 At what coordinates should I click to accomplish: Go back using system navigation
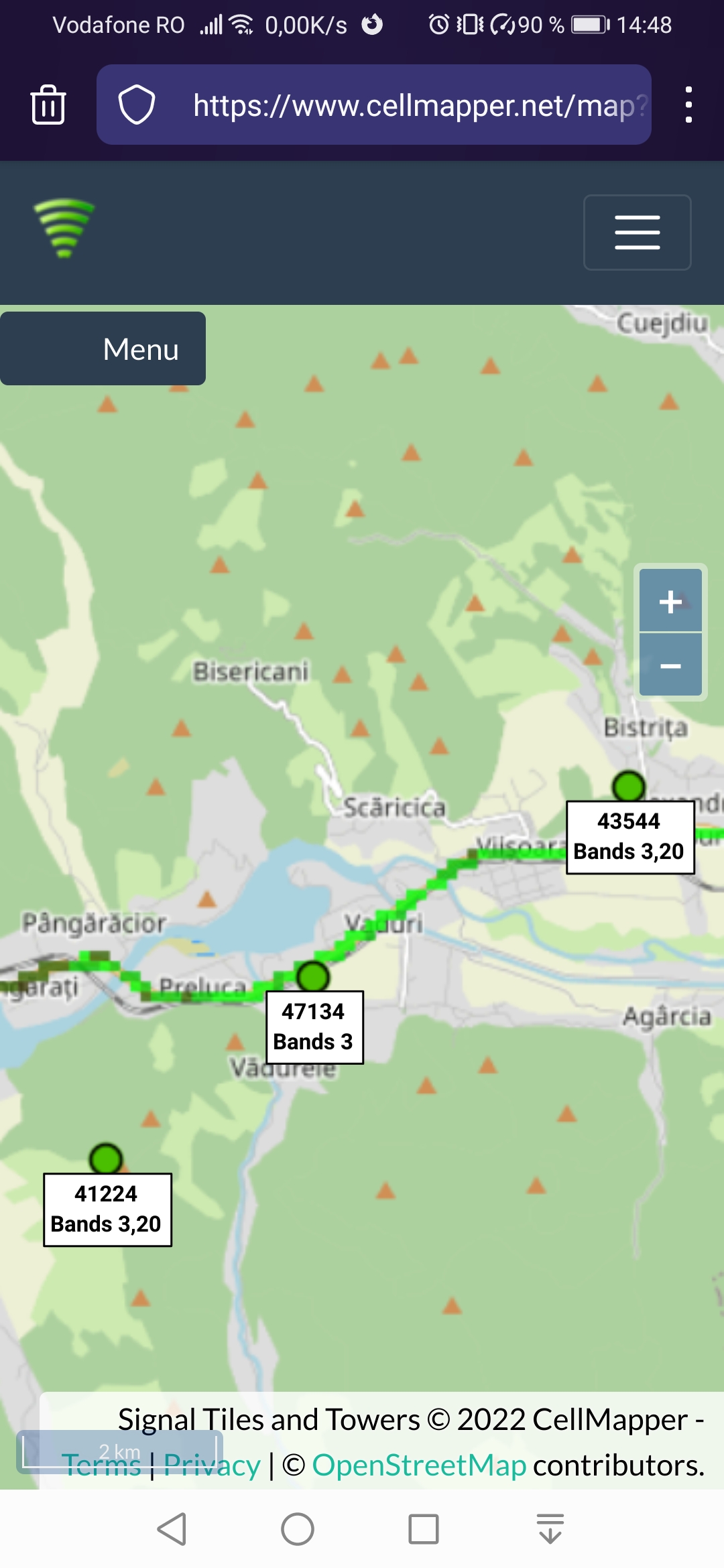point(172,1529)
